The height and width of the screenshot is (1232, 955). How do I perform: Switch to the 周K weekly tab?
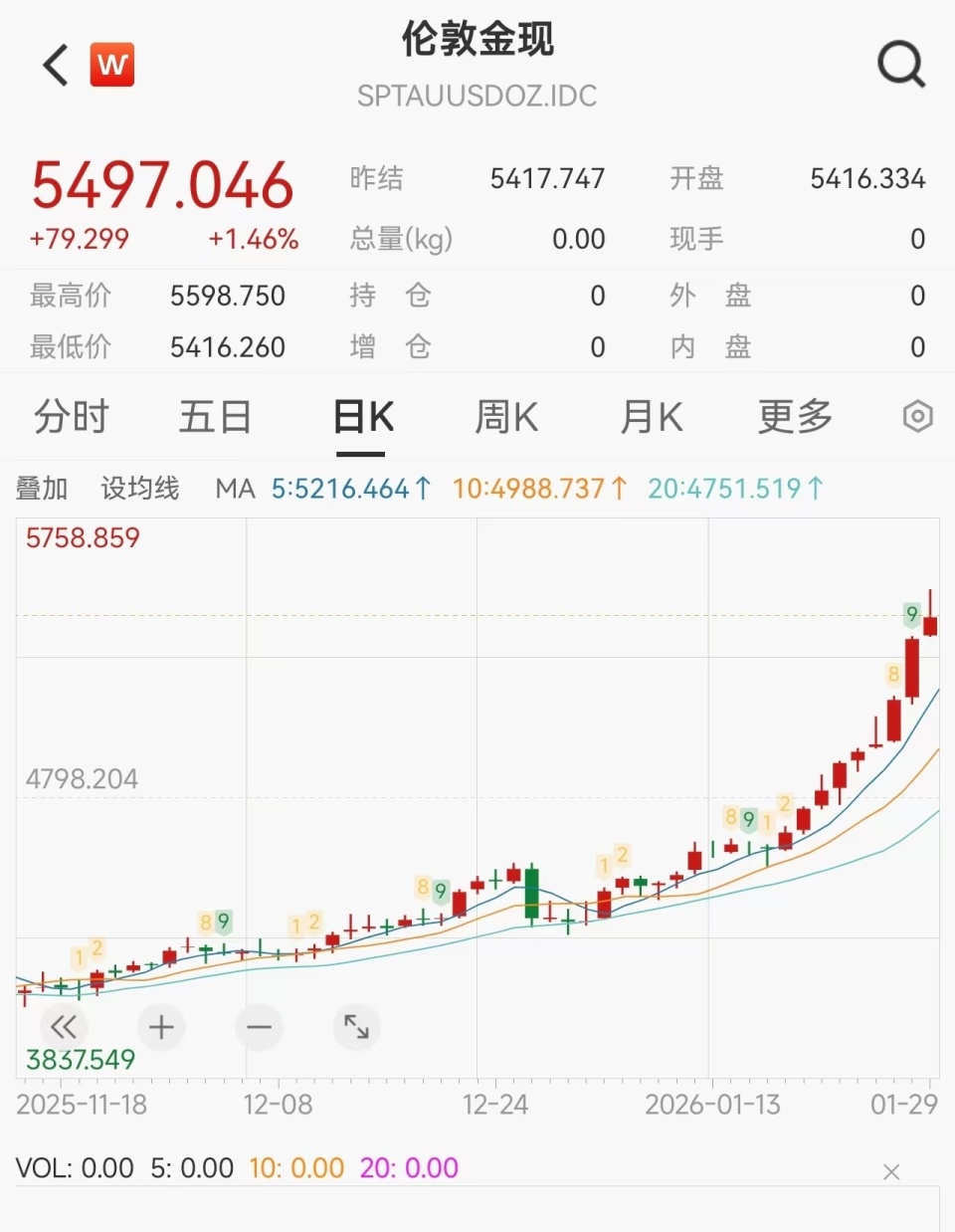(x=505, y=417)
